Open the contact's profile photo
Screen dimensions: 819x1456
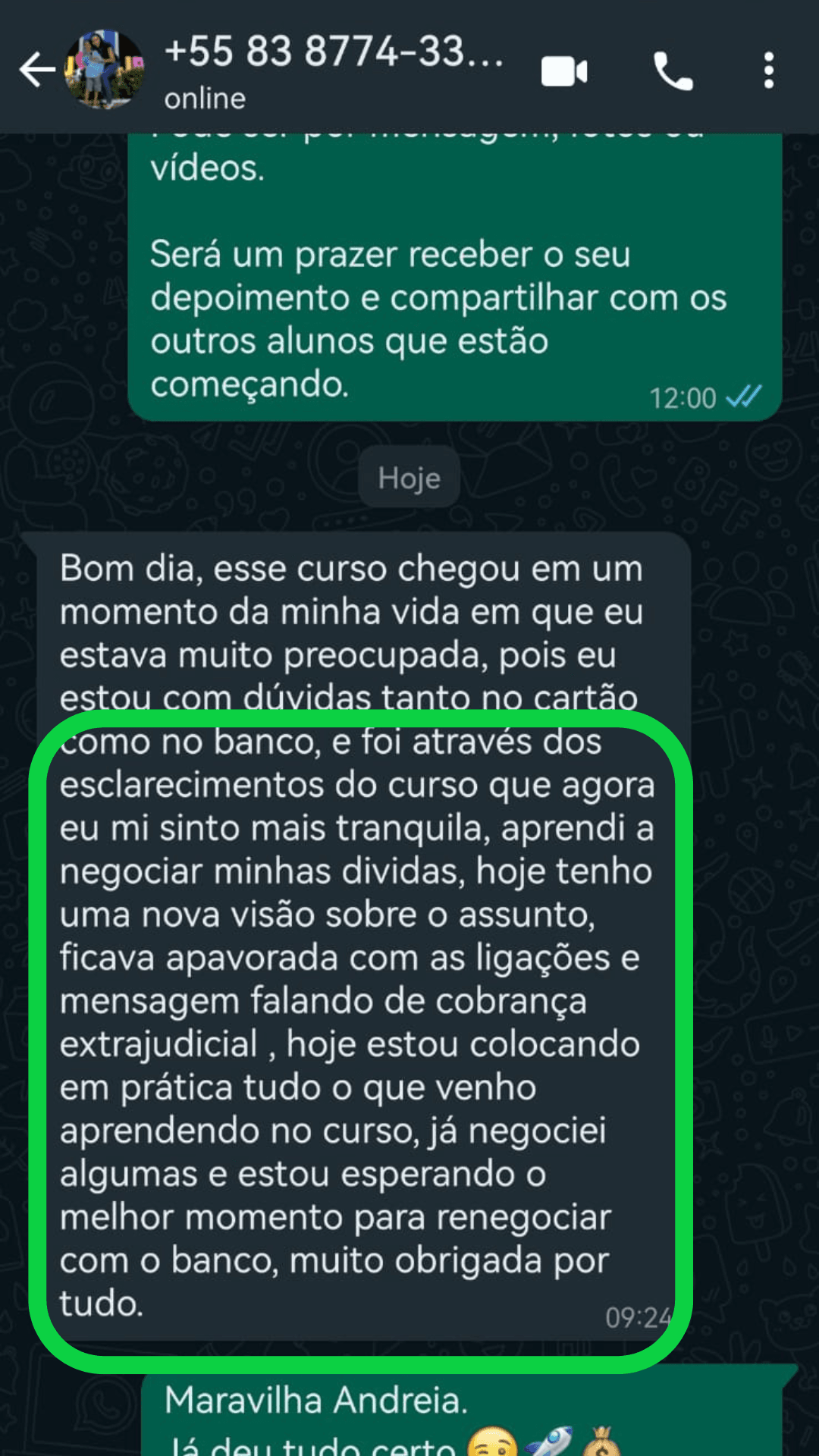[x=104, y=71]
